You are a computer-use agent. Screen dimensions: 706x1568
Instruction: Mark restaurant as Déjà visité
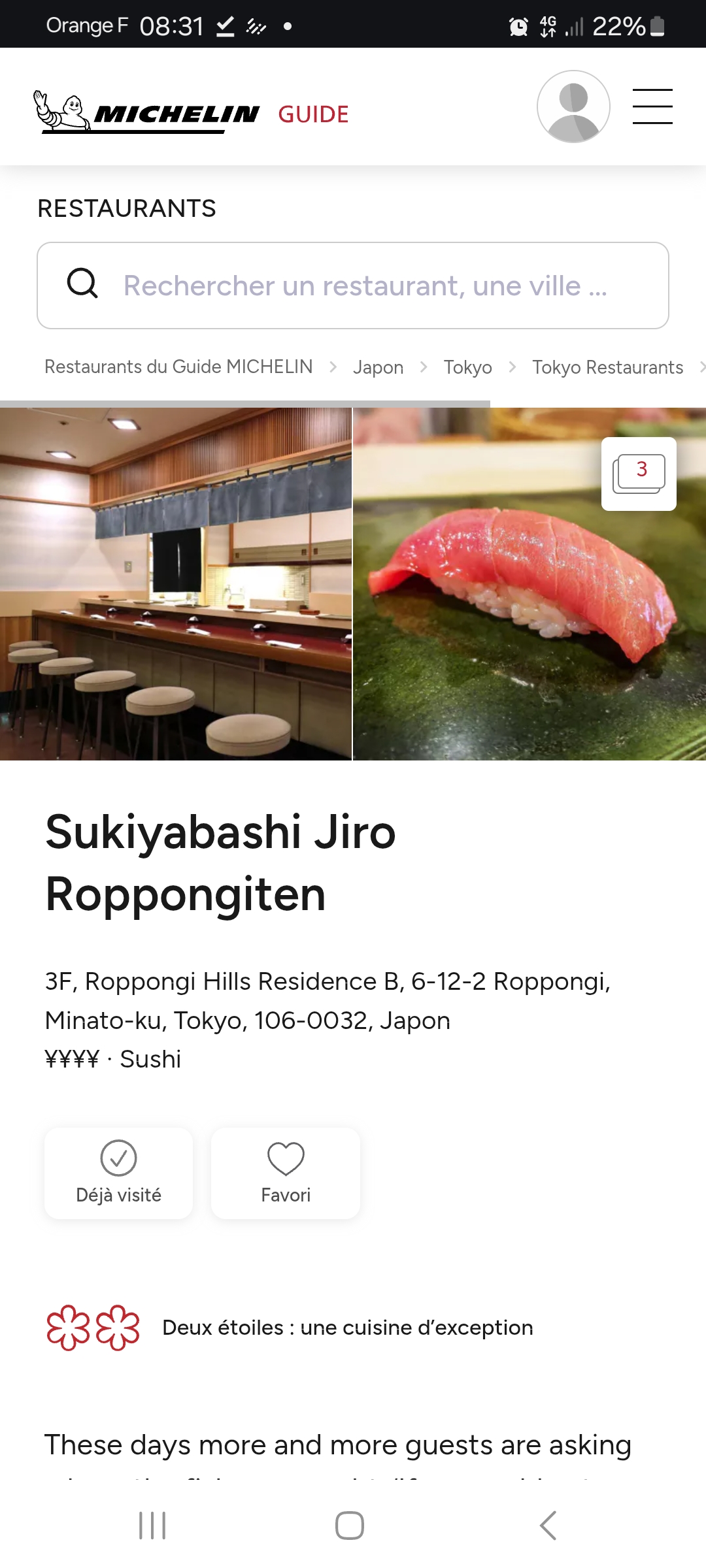pos(118,1173)
